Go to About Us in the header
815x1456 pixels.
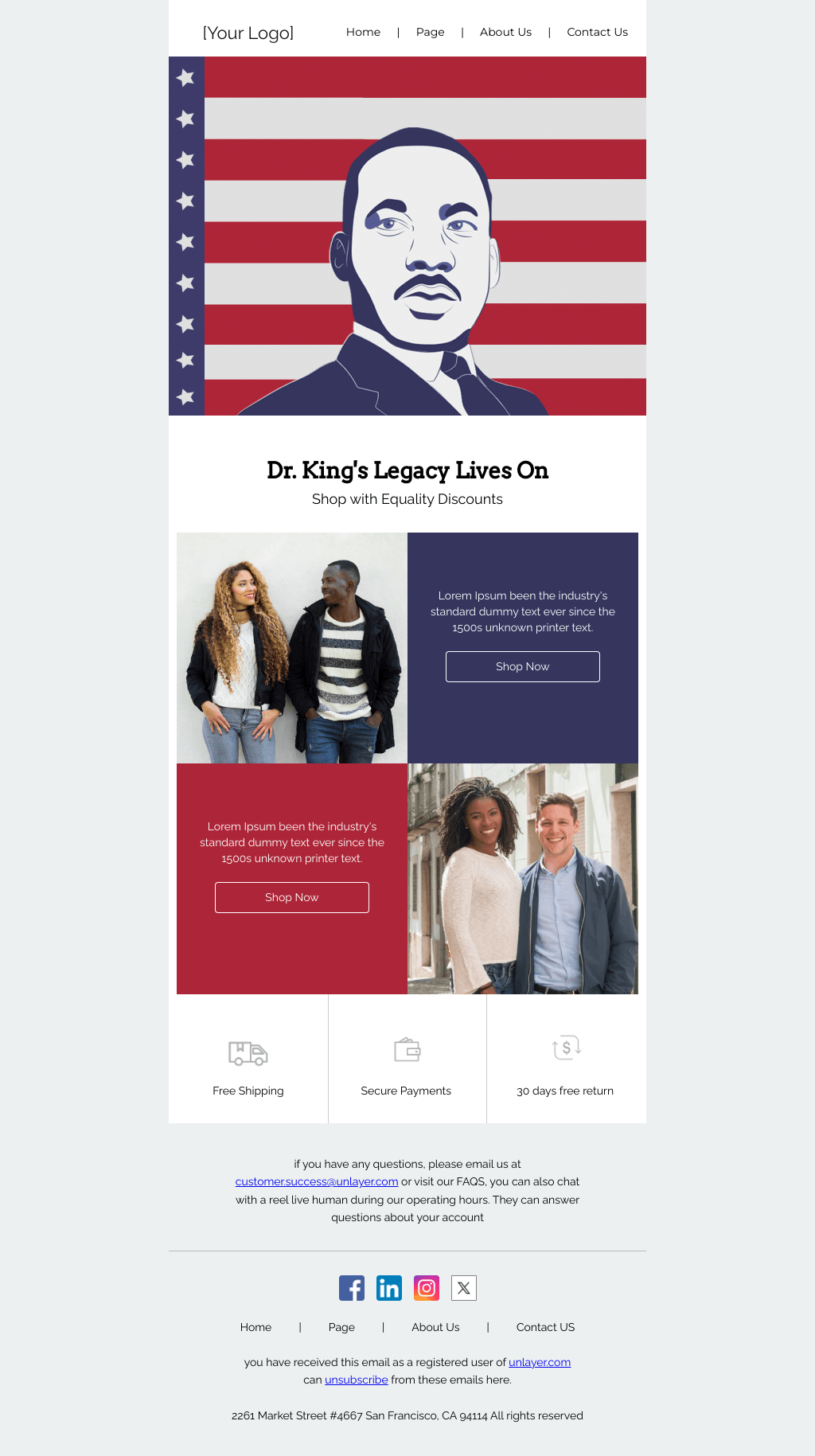point(505,32)
